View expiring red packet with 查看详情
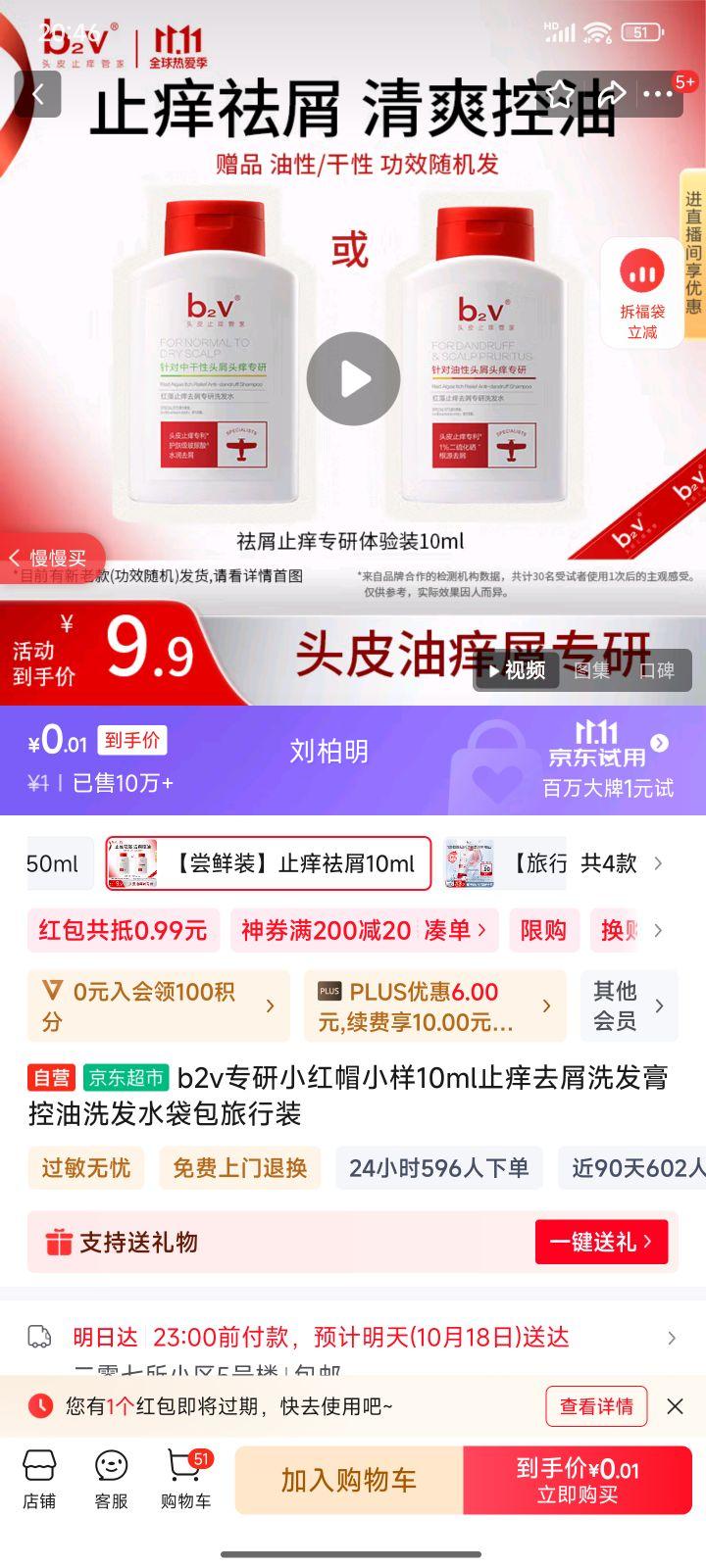This screenshot has width=706, height=1568. pos(596,1406)
